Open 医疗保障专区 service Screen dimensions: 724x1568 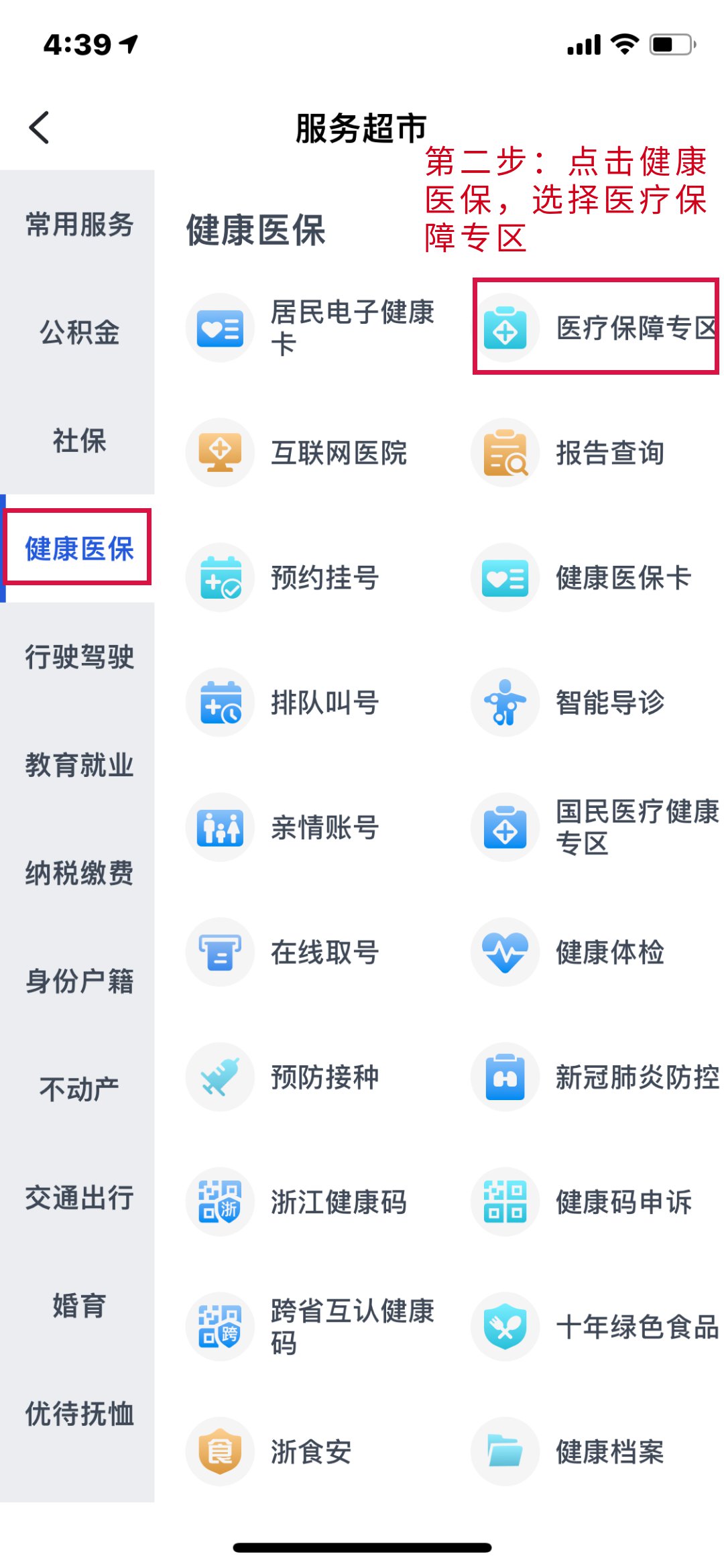(595, 328)
